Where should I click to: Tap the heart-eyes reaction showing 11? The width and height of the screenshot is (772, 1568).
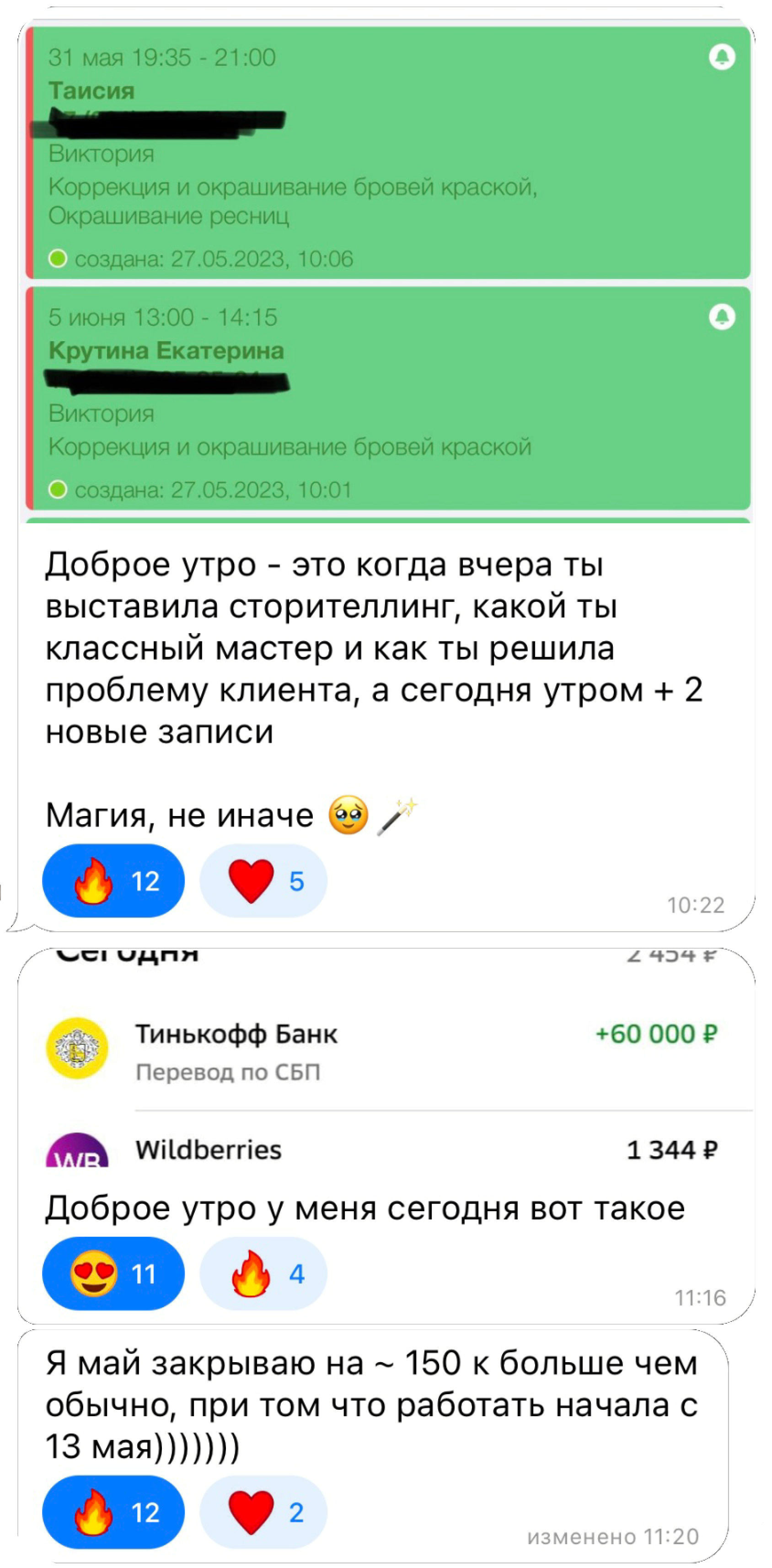pyautogui.click(x=113, y=1274)
